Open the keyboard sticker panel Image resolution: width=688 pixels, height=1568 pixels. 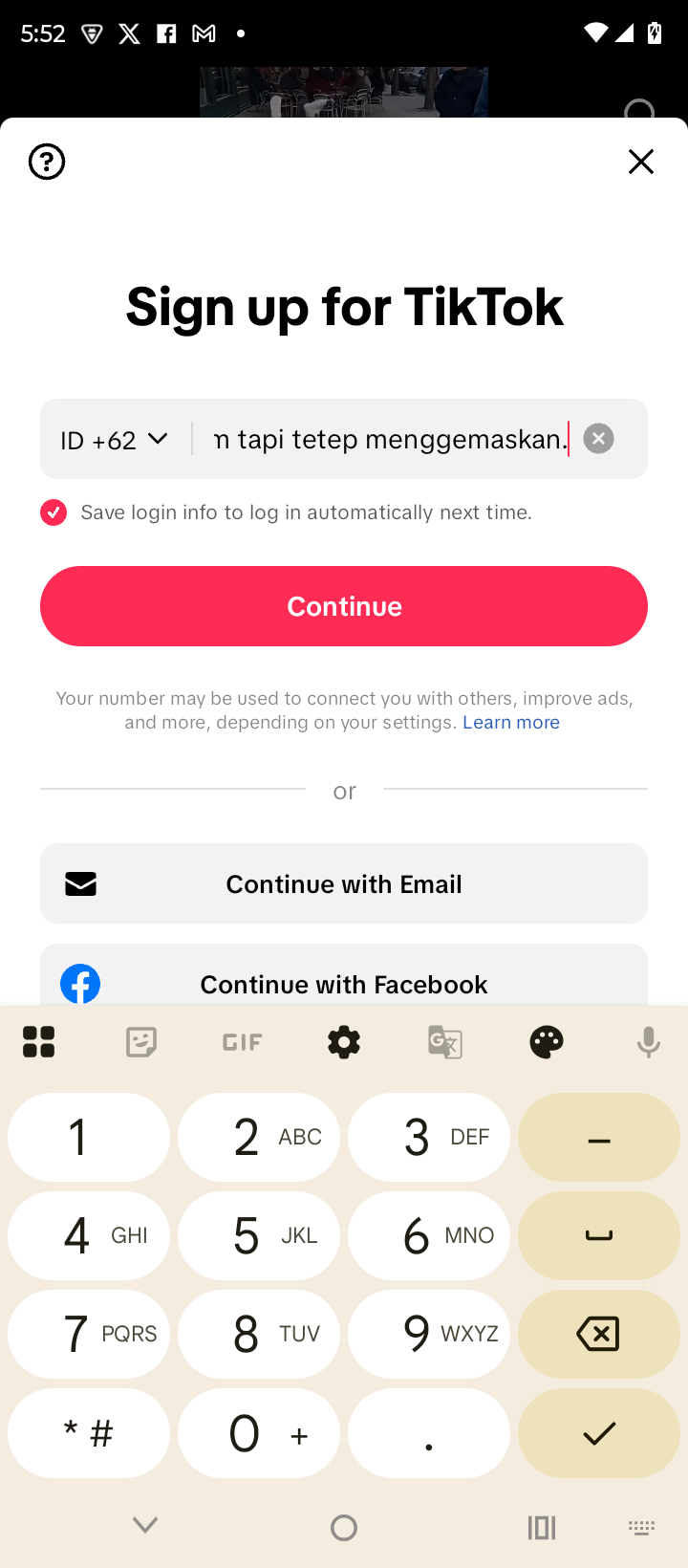pyautogui.click(x=141, y=1042)
